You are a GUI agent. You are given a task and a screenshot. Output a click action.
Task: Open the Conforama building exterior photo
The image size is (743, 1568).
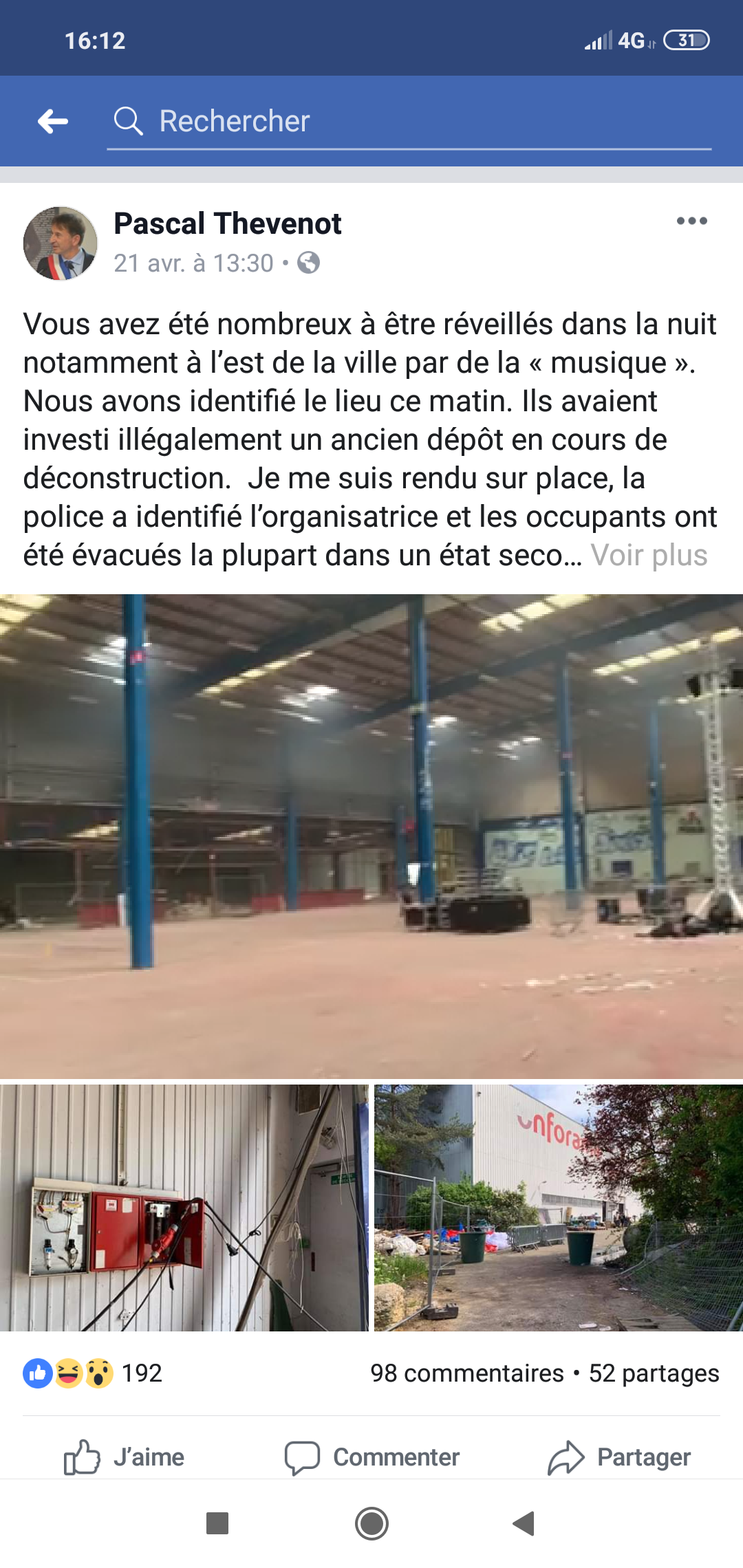tap(558, 1208)
